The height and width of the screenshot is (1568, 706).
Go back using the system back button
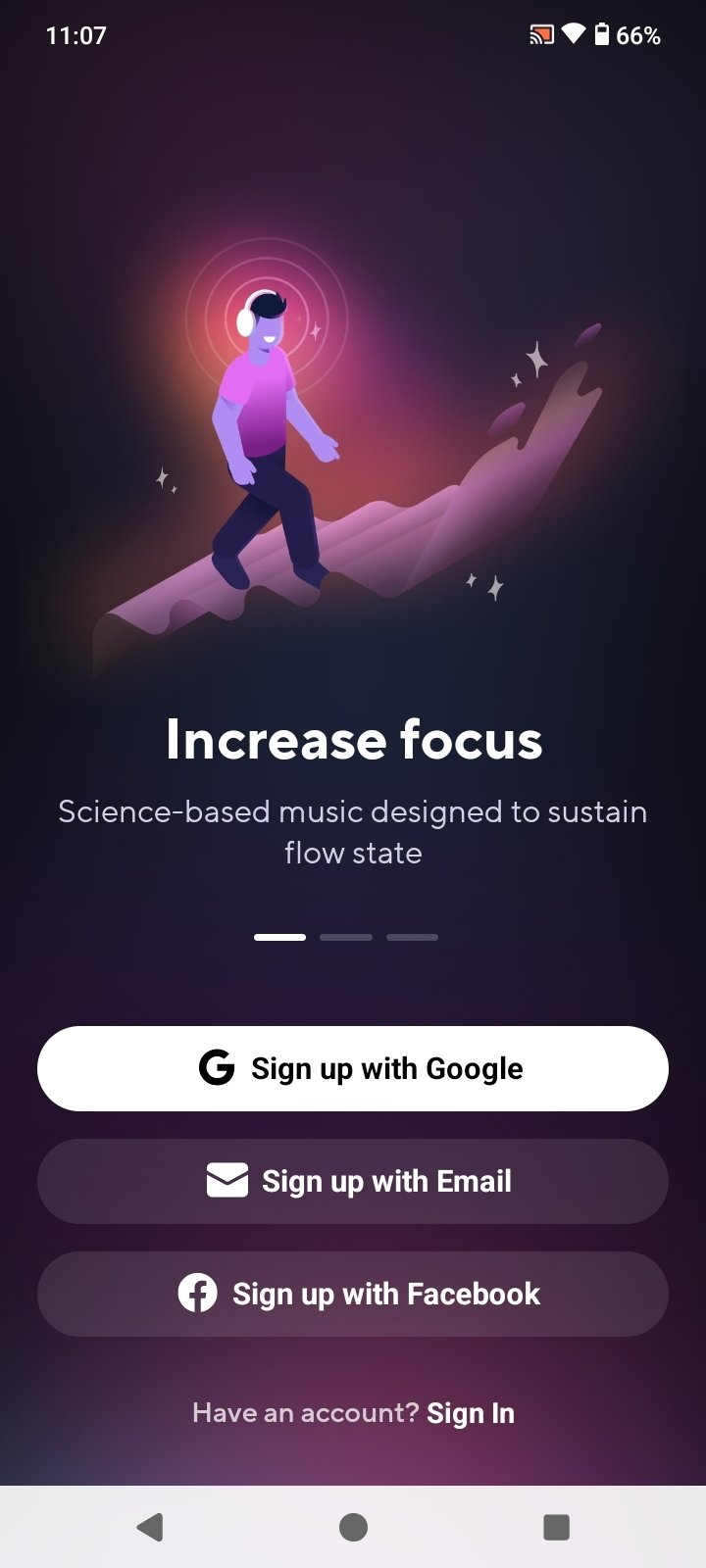(149, 1527)
